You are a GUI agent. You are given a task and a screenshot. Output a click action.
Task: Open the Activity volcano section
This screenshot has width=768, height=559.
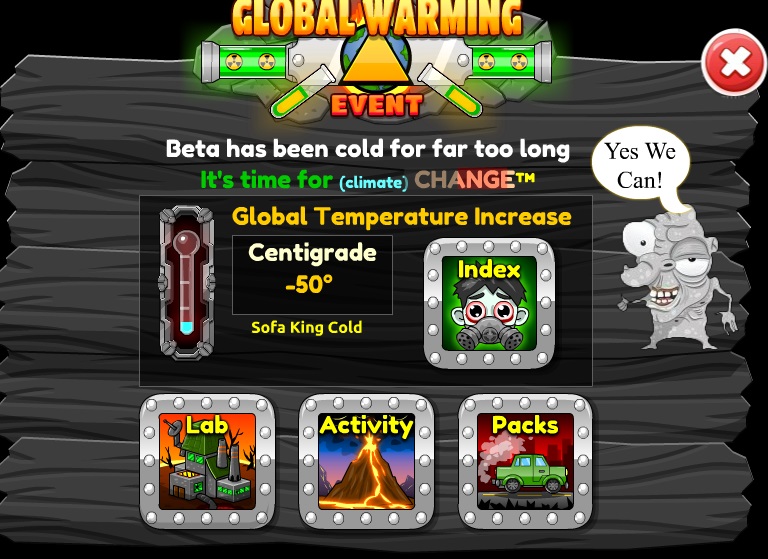pyautogui.click(x=366, y=461)
